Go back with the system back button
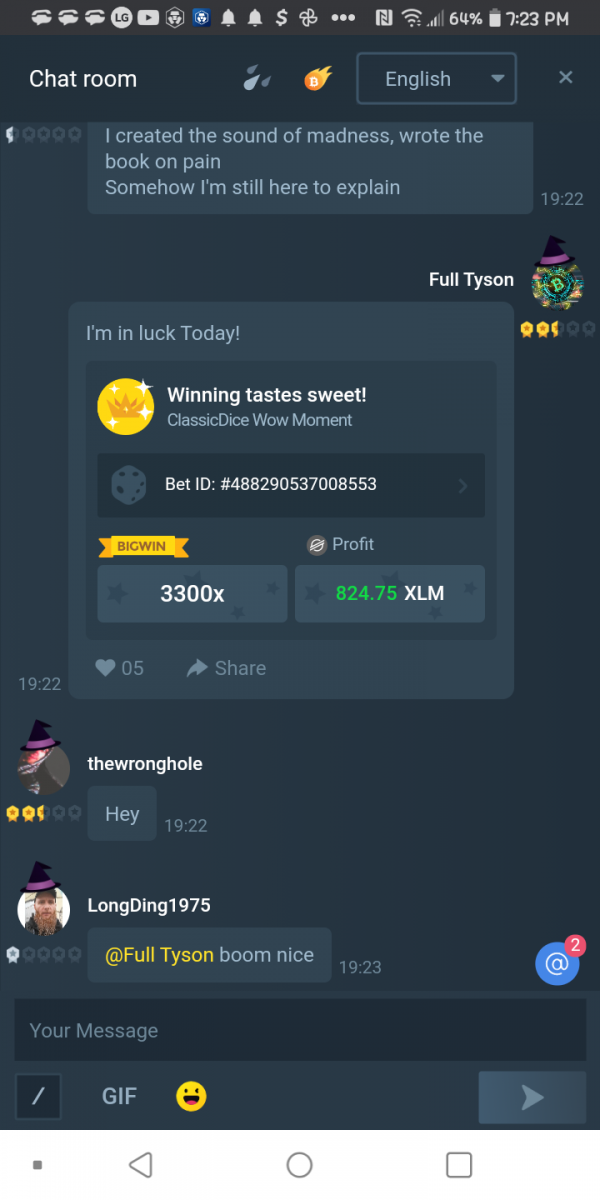The width and height of the screenshot is (600, 1200). 141,1165
